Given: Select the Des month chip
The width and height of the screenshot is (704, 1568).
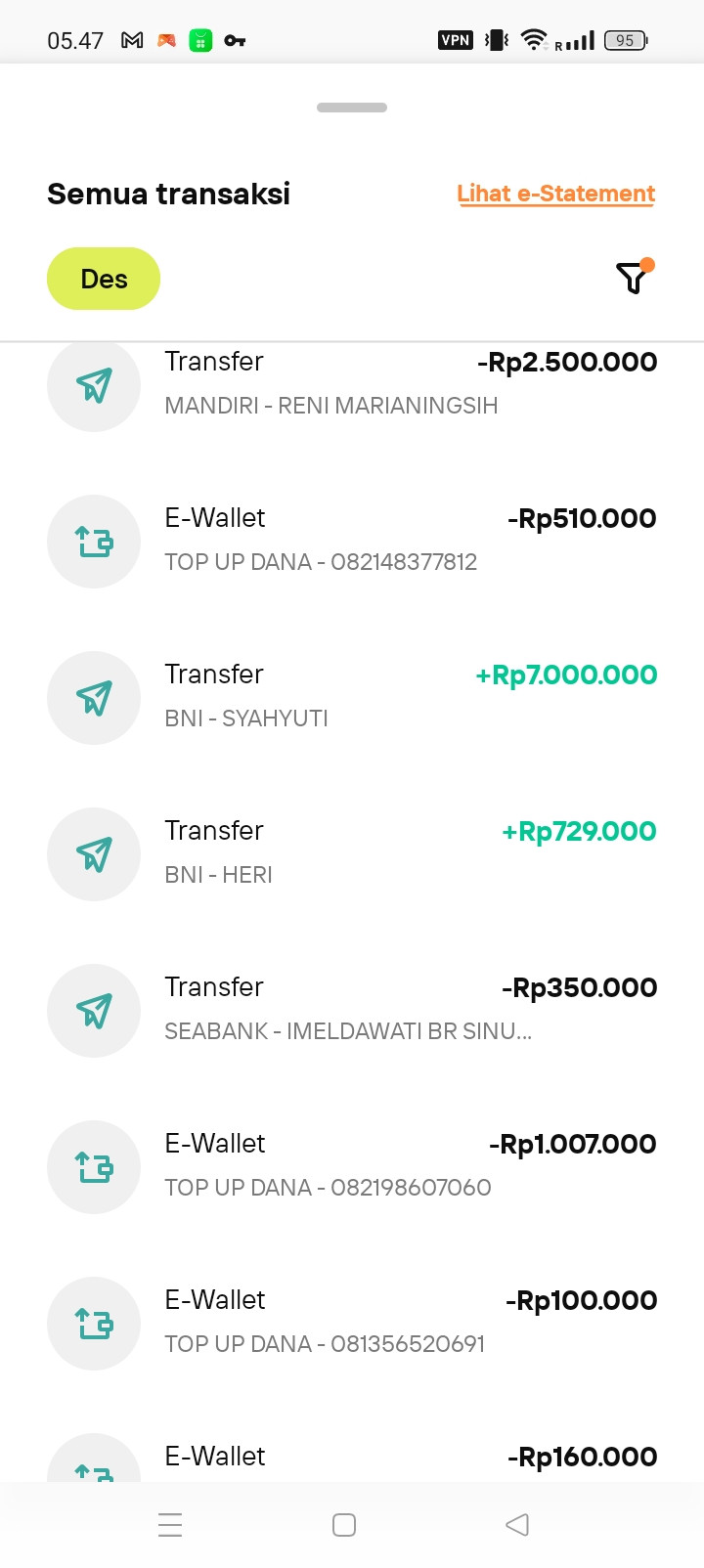Looking at the screenshot, I should (104, 279).
